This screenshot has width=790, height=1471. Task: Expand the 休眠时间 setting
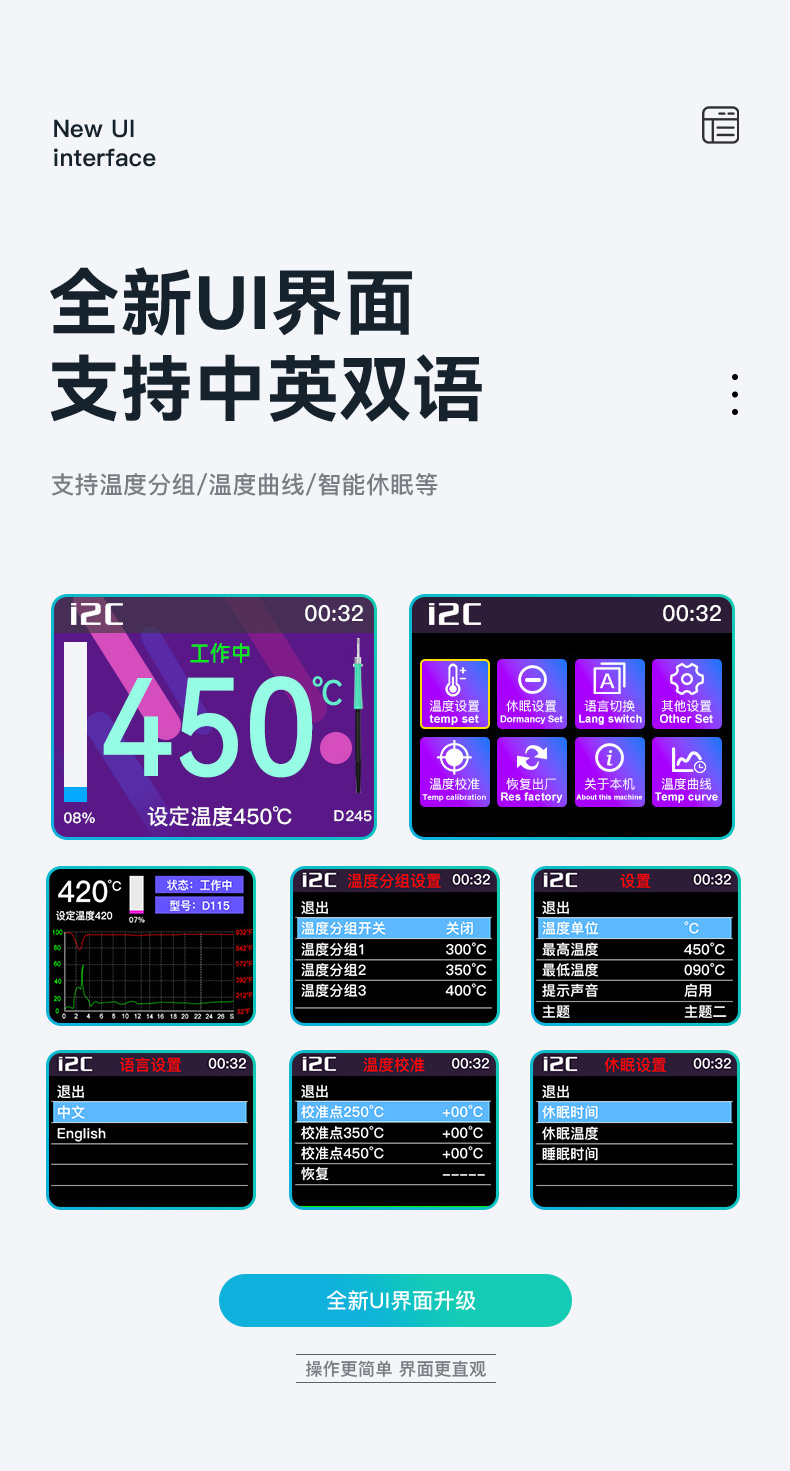pos(635,1112)
